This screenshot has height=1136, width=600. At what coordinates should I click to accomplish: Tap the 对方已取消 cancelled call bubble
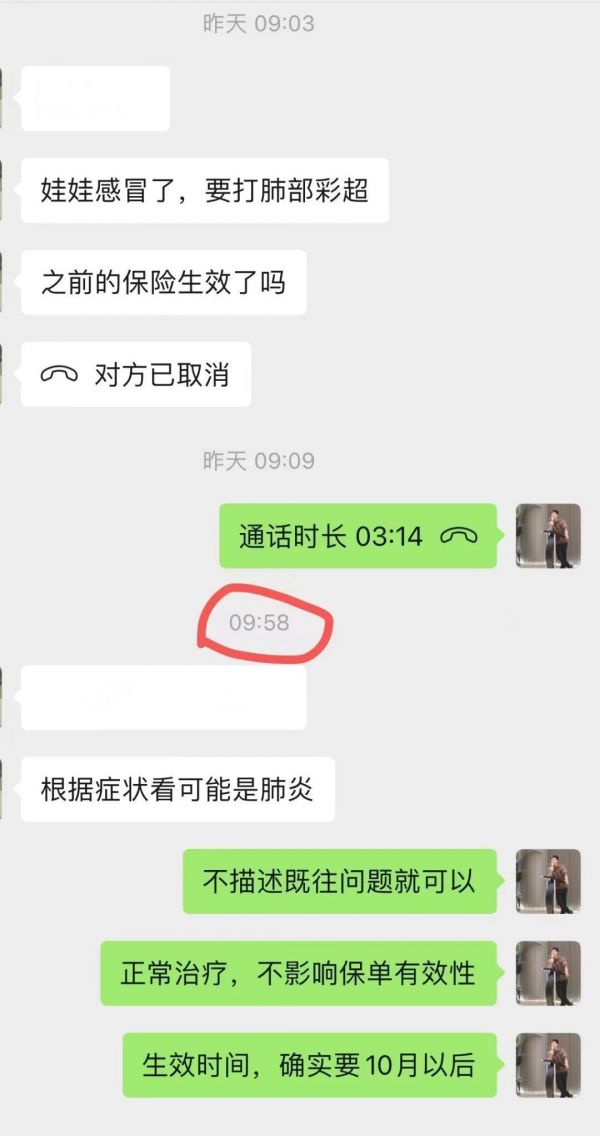(136, 375)
